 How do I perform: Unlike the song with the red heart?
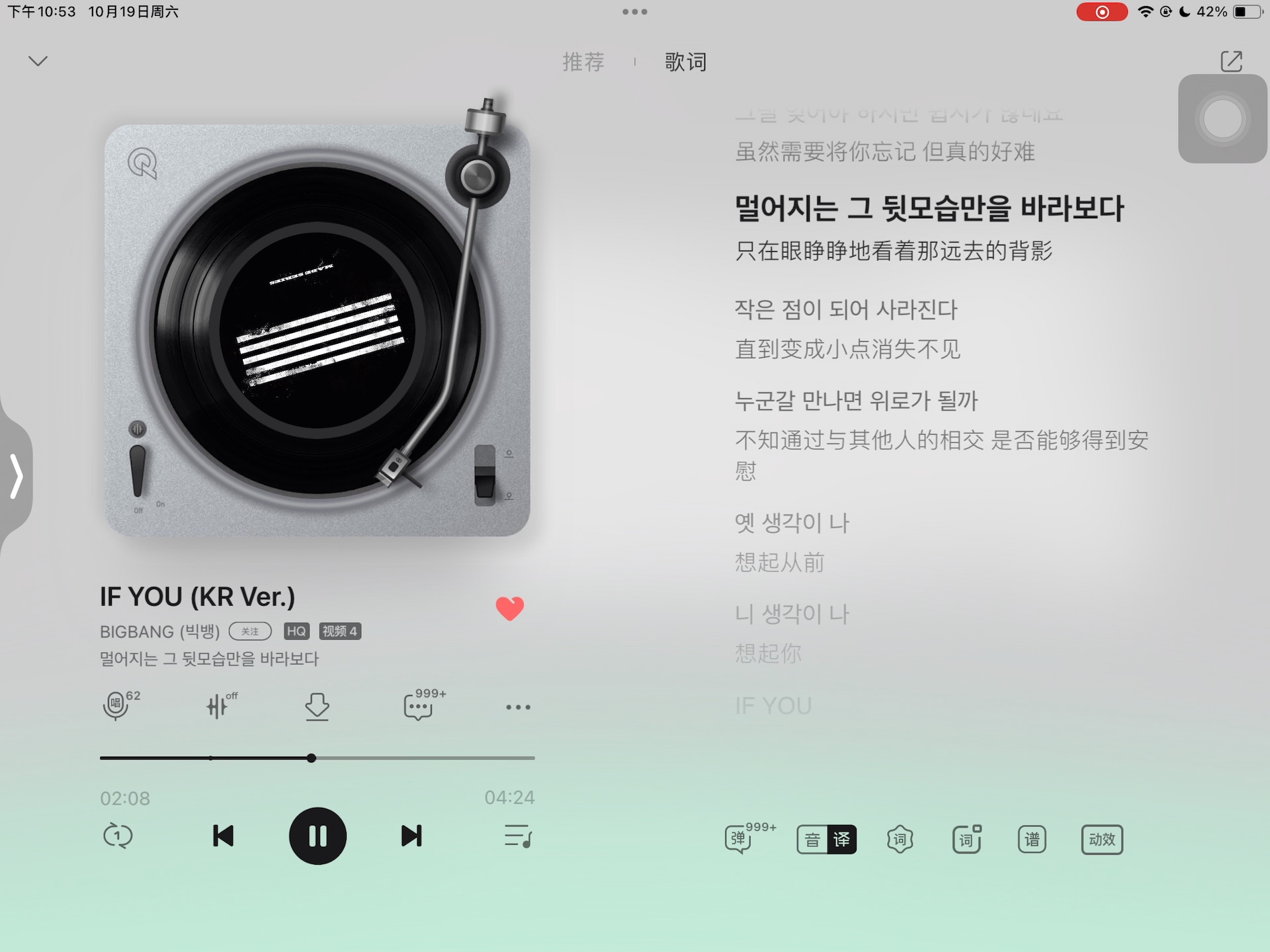509,608
